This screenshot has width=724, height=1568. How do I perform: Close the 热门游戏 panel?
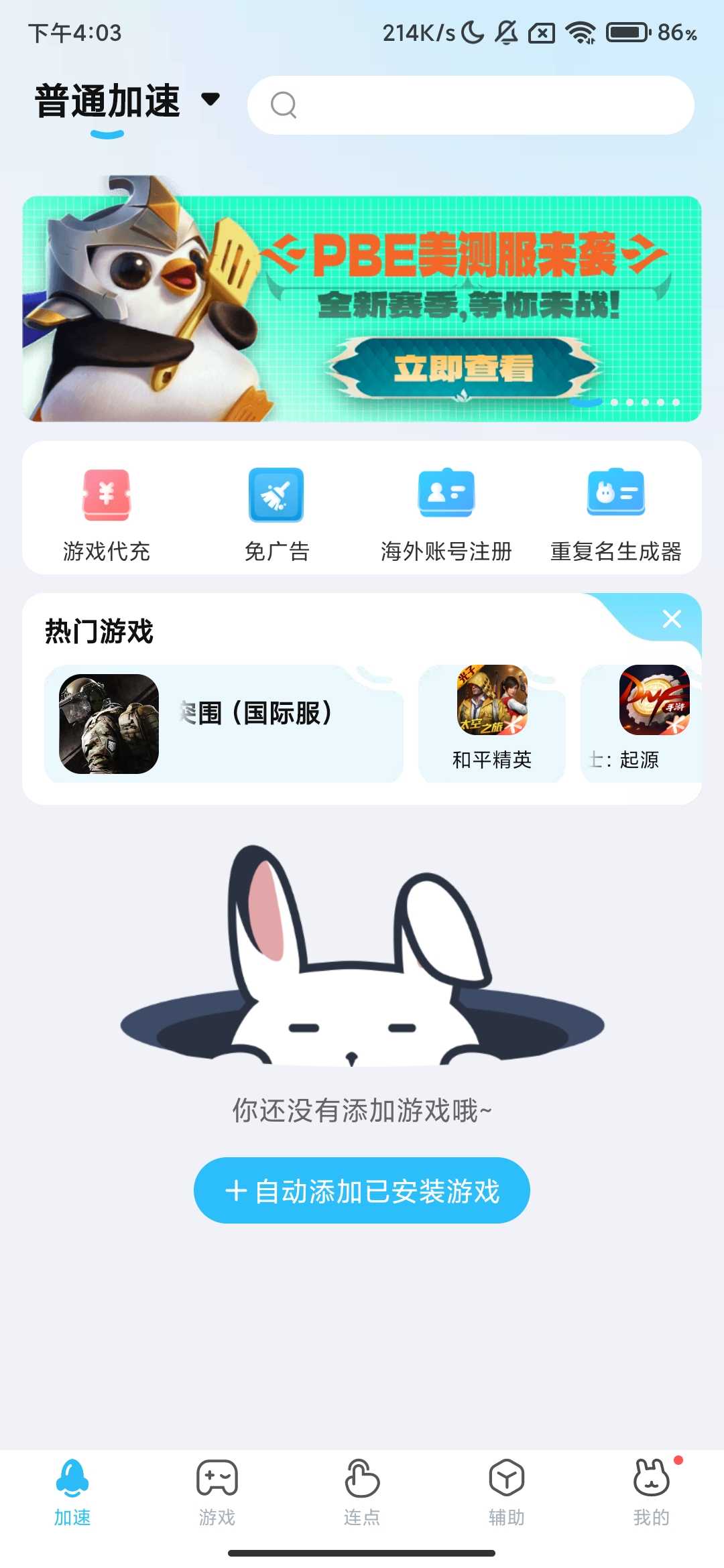[672, 620]
